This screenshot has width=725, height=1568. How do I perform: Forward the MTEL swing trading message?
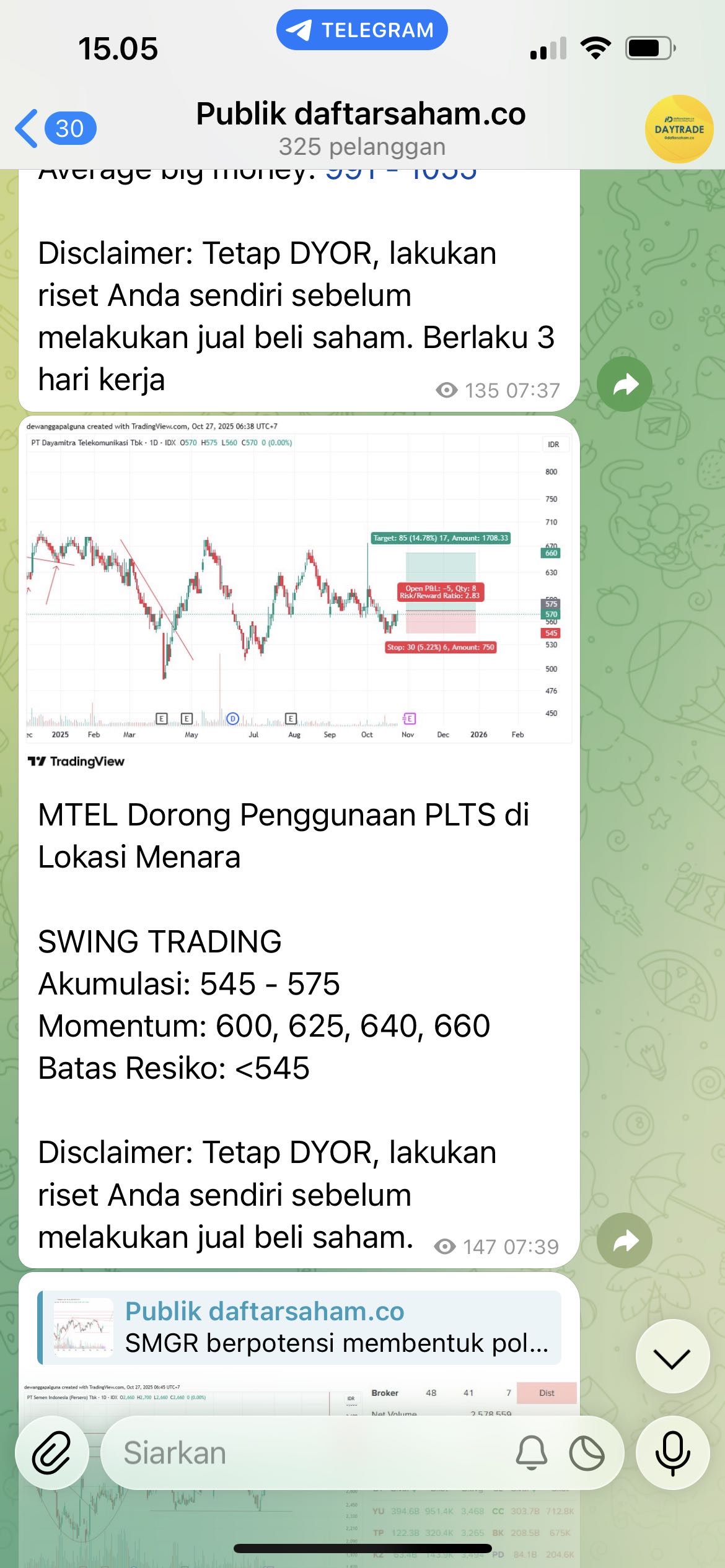pos(624,1240)
